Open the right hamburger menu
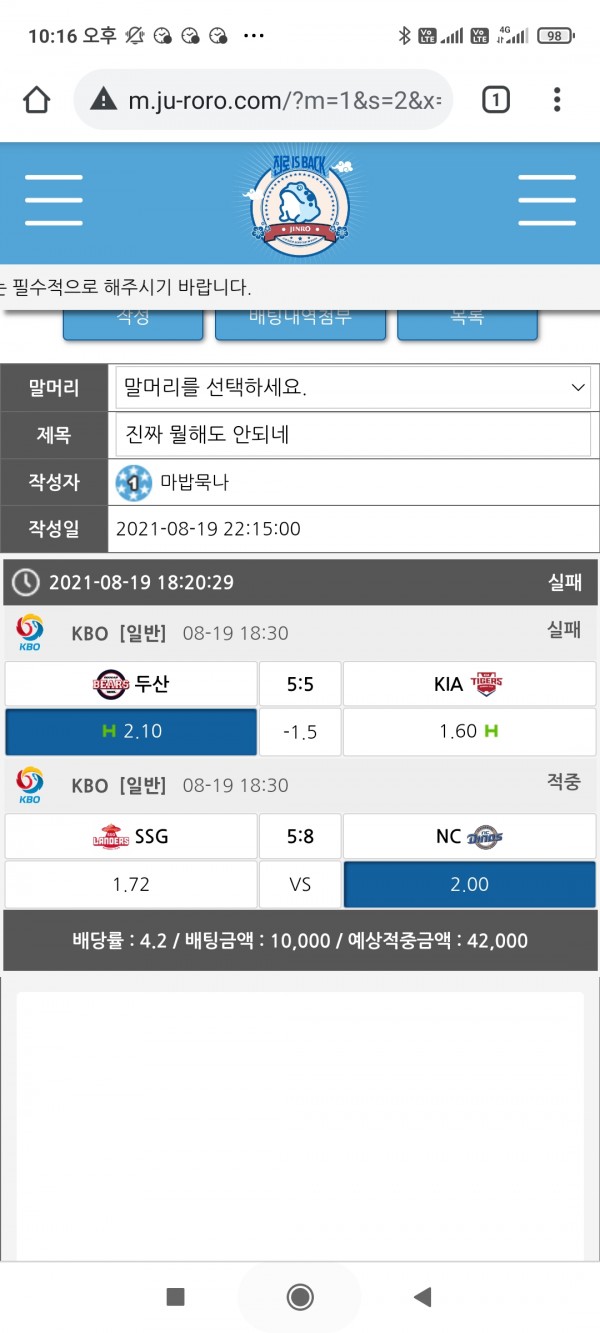This screenshot has width=600, height=1333. (546, 200)
